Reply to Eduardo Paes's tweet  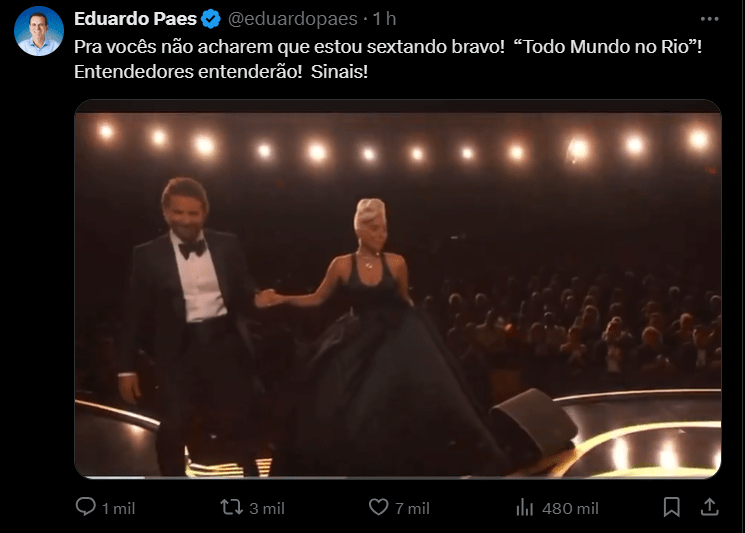[87, 508]
